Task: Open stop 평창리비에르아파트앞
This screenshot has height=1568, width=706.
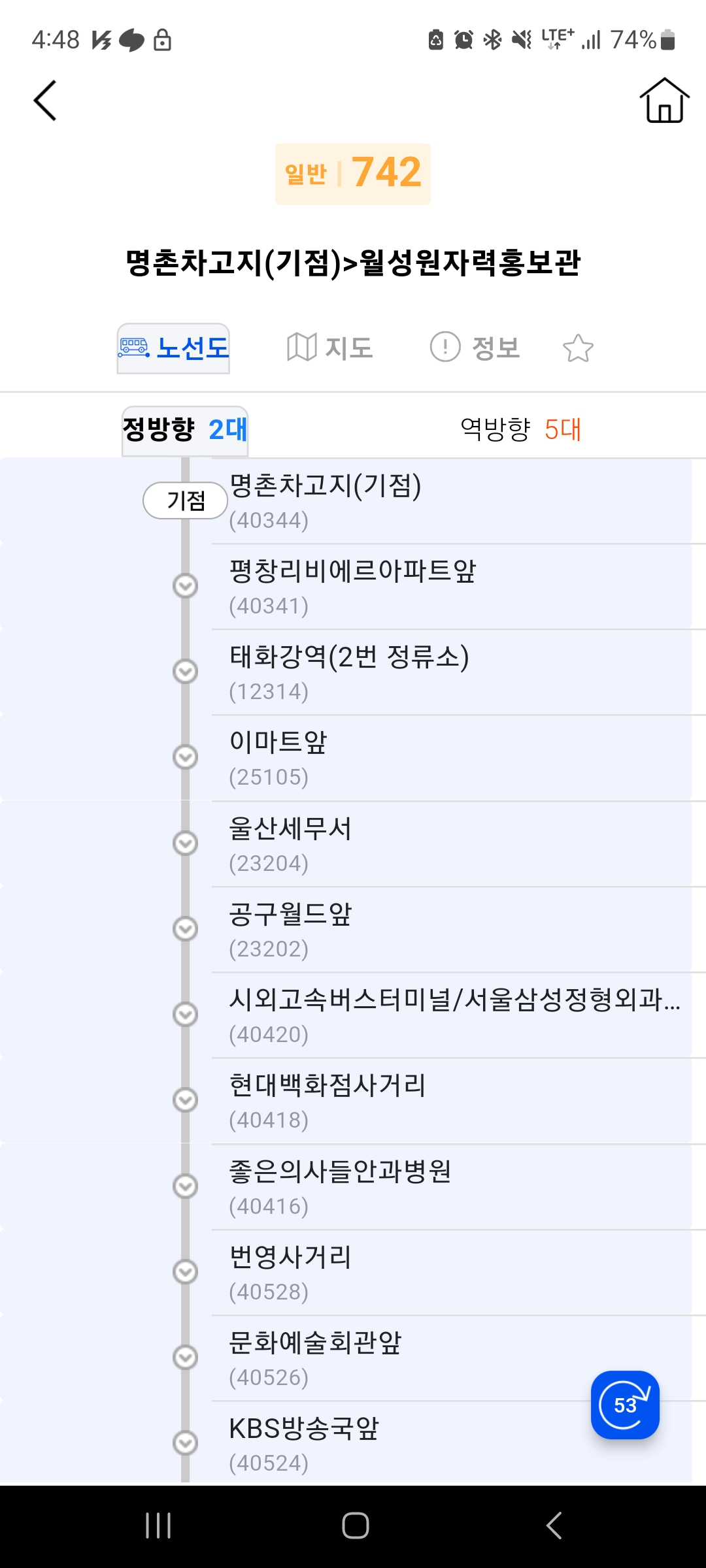Action: tap(352, 587)
